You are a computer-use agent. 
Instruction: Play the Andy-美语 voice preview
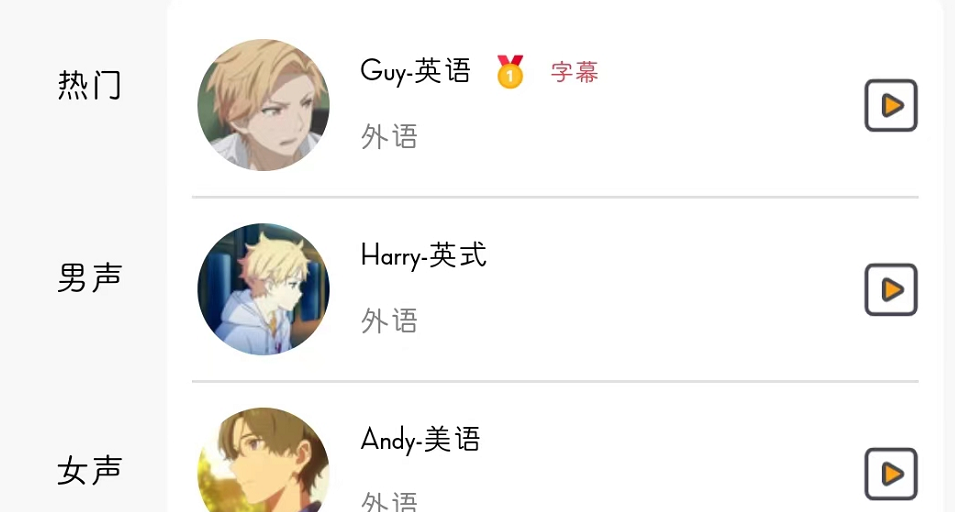point(890,473)
